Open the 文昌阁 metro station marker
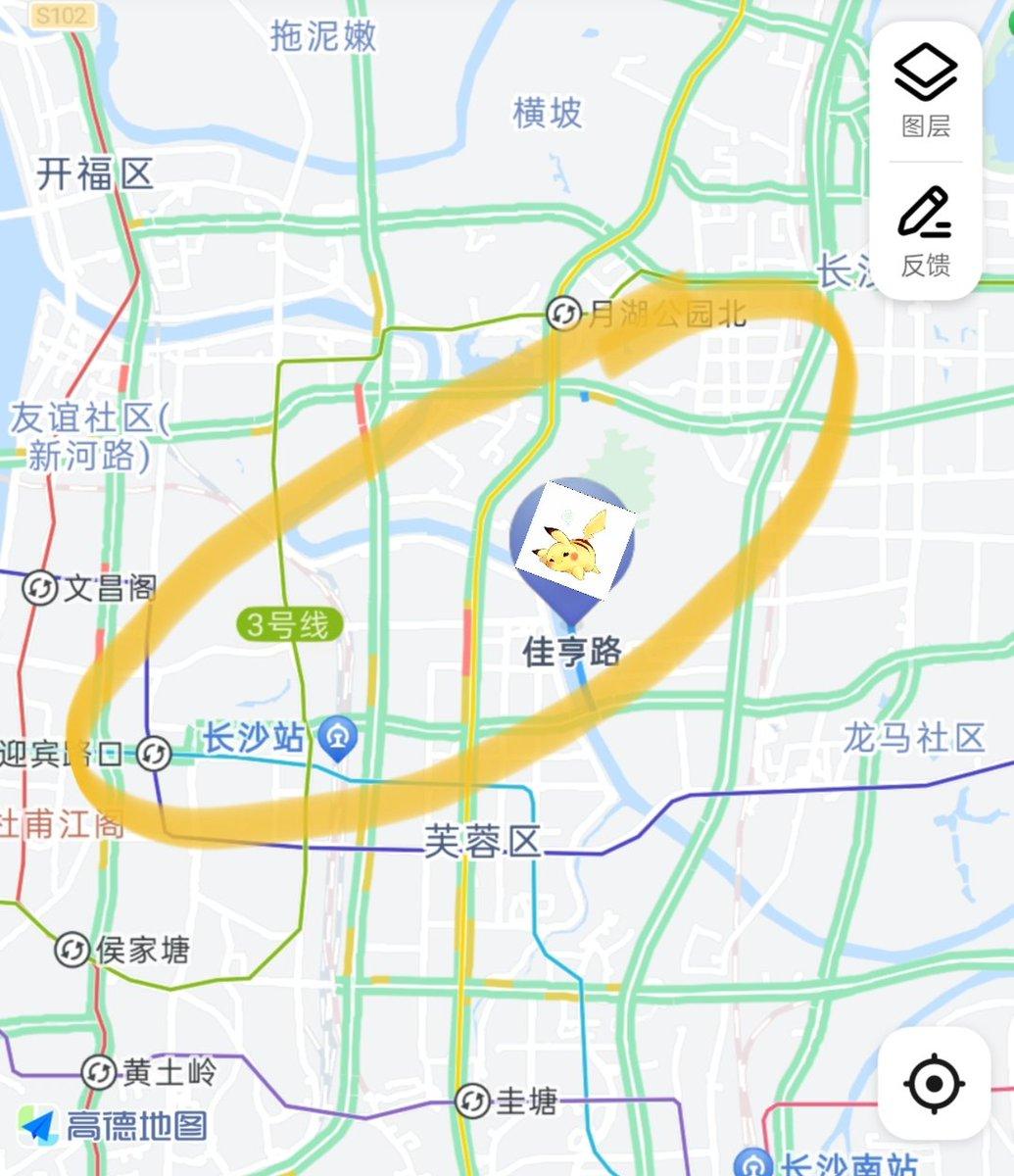Image resolution: width=1014 pixels, height=1176 pixels. pyautogui.click(x=41, y=588)
